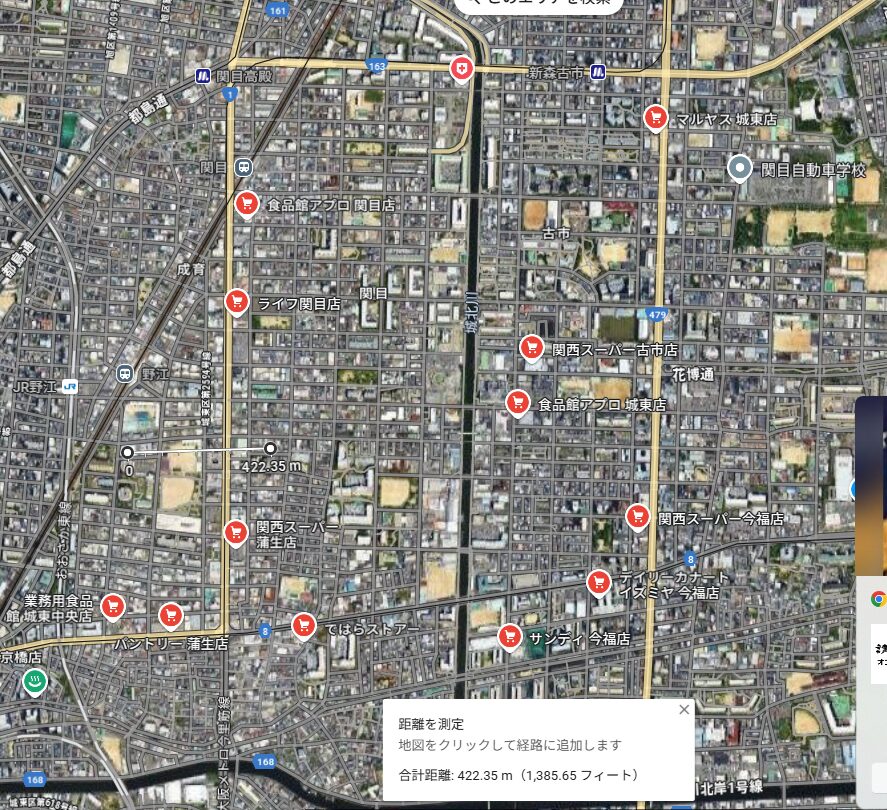887x810 pixels.
Task: Open 関西スーパー蒲生店 marker
Action: point(236,532)
